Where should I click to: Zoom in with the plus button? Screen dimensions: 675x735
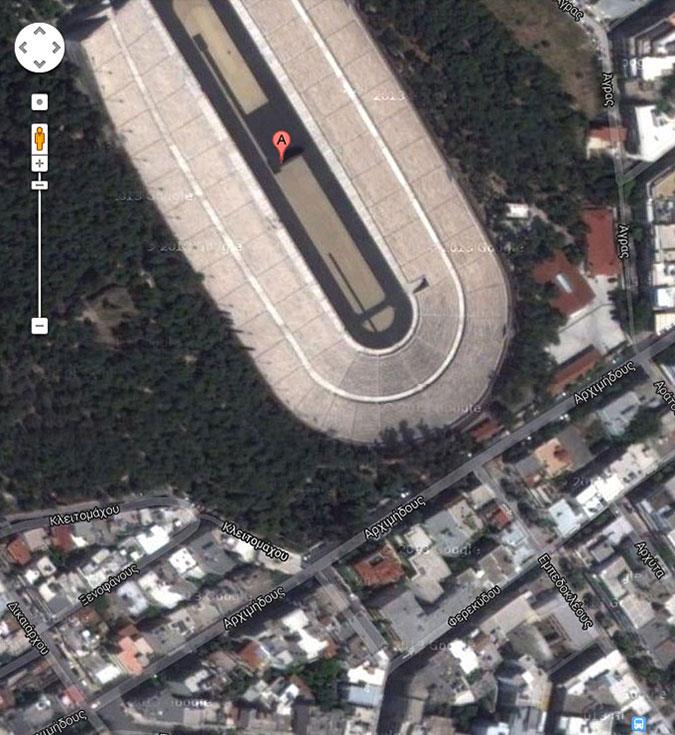[39, 163]
